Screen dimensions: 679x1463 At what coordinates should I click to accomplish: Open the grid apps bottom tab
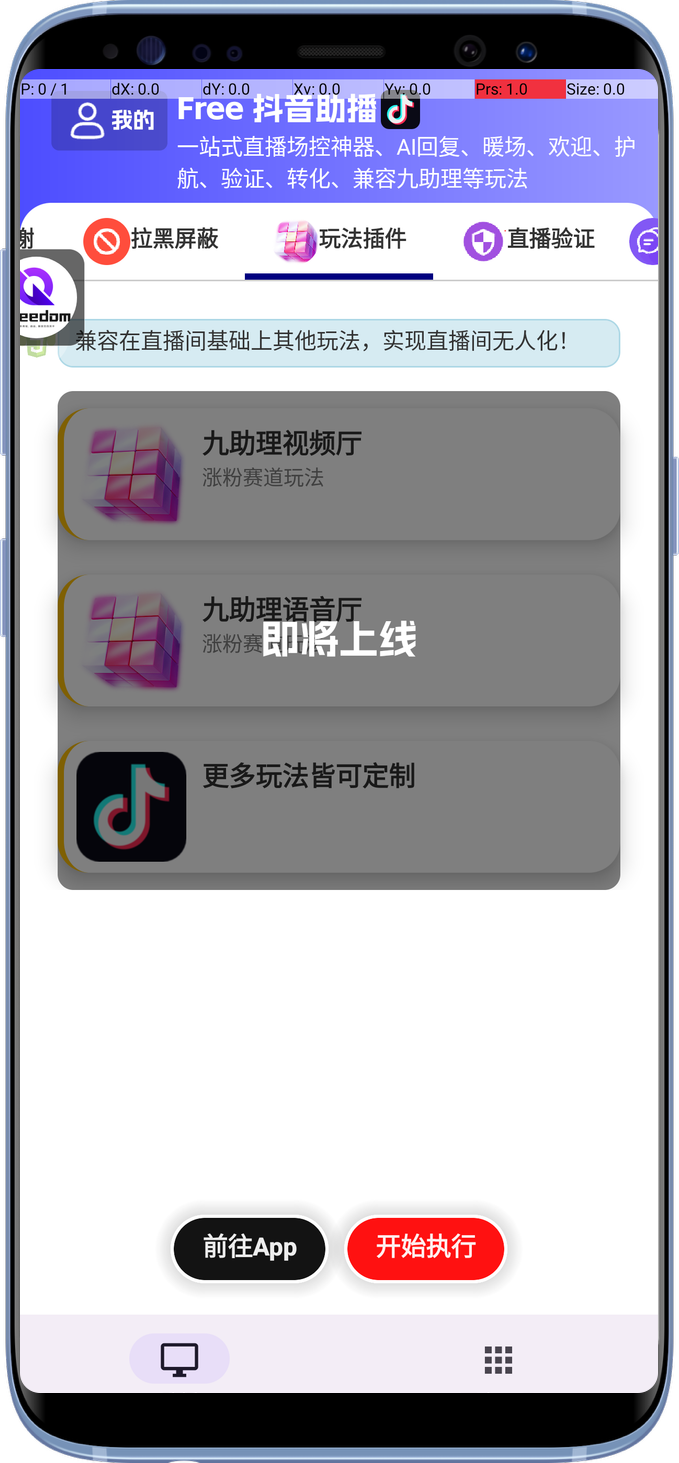coord(498,1359)
